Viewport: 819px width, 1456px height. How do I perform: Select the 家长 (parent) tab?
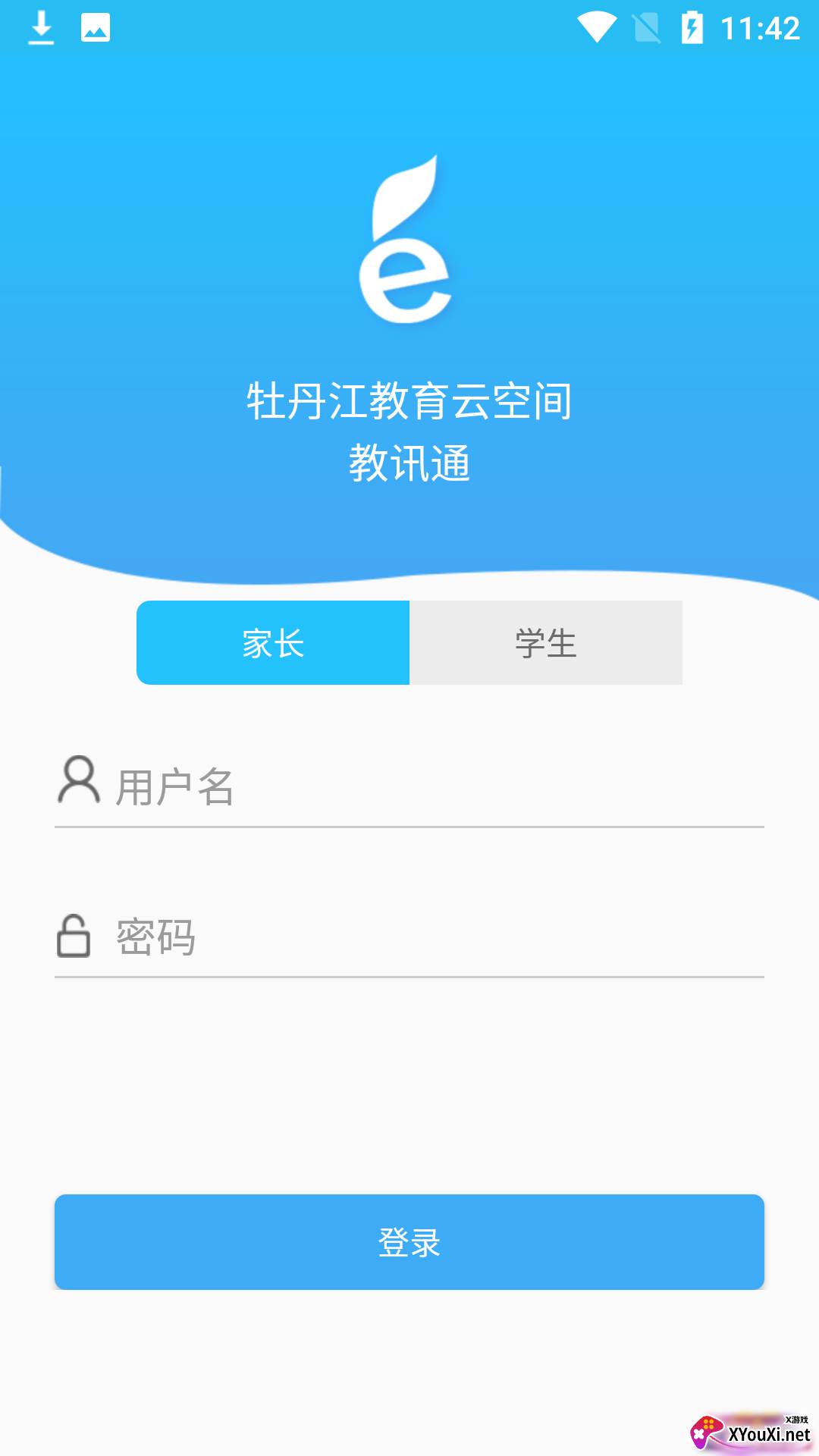(273, 643)
